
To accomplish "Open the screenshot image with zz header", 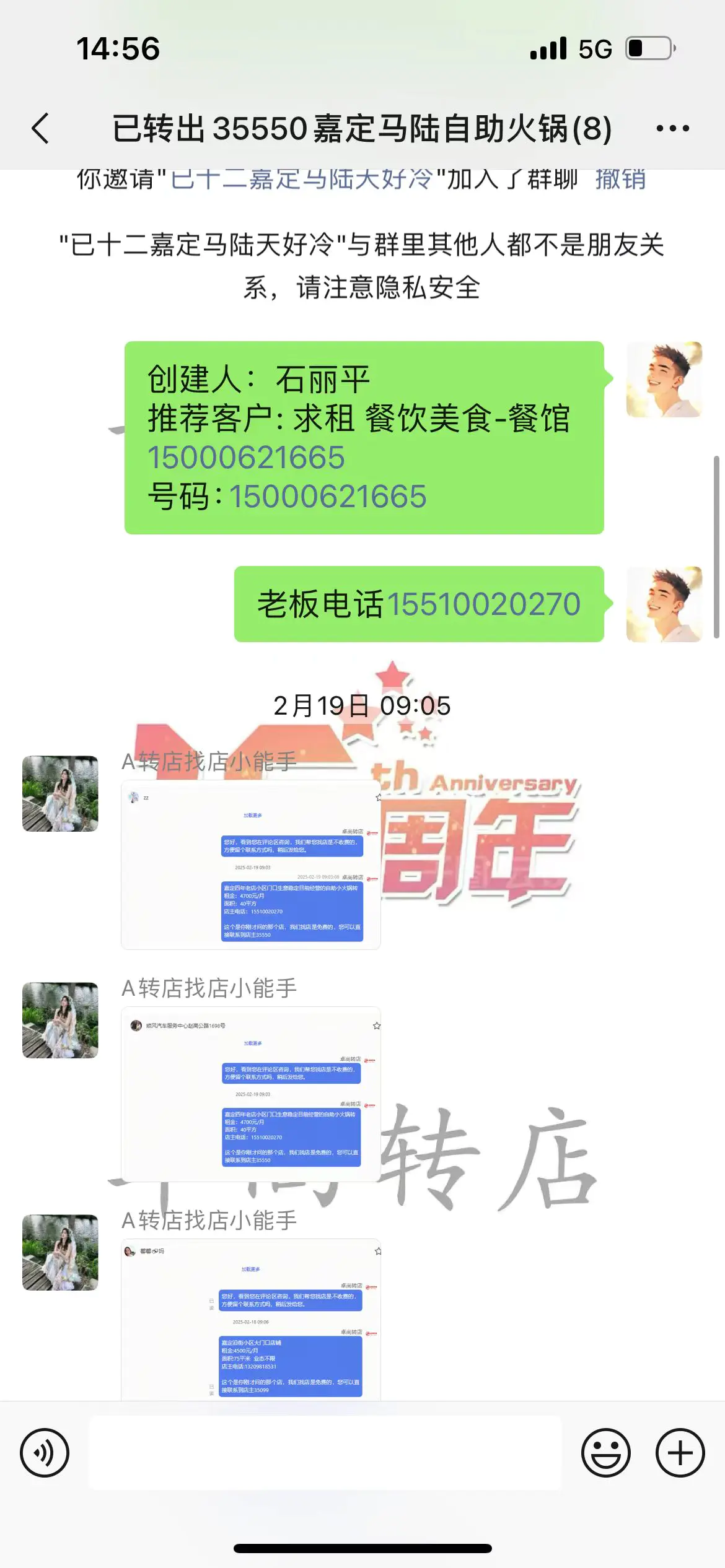I will (250, 865).
